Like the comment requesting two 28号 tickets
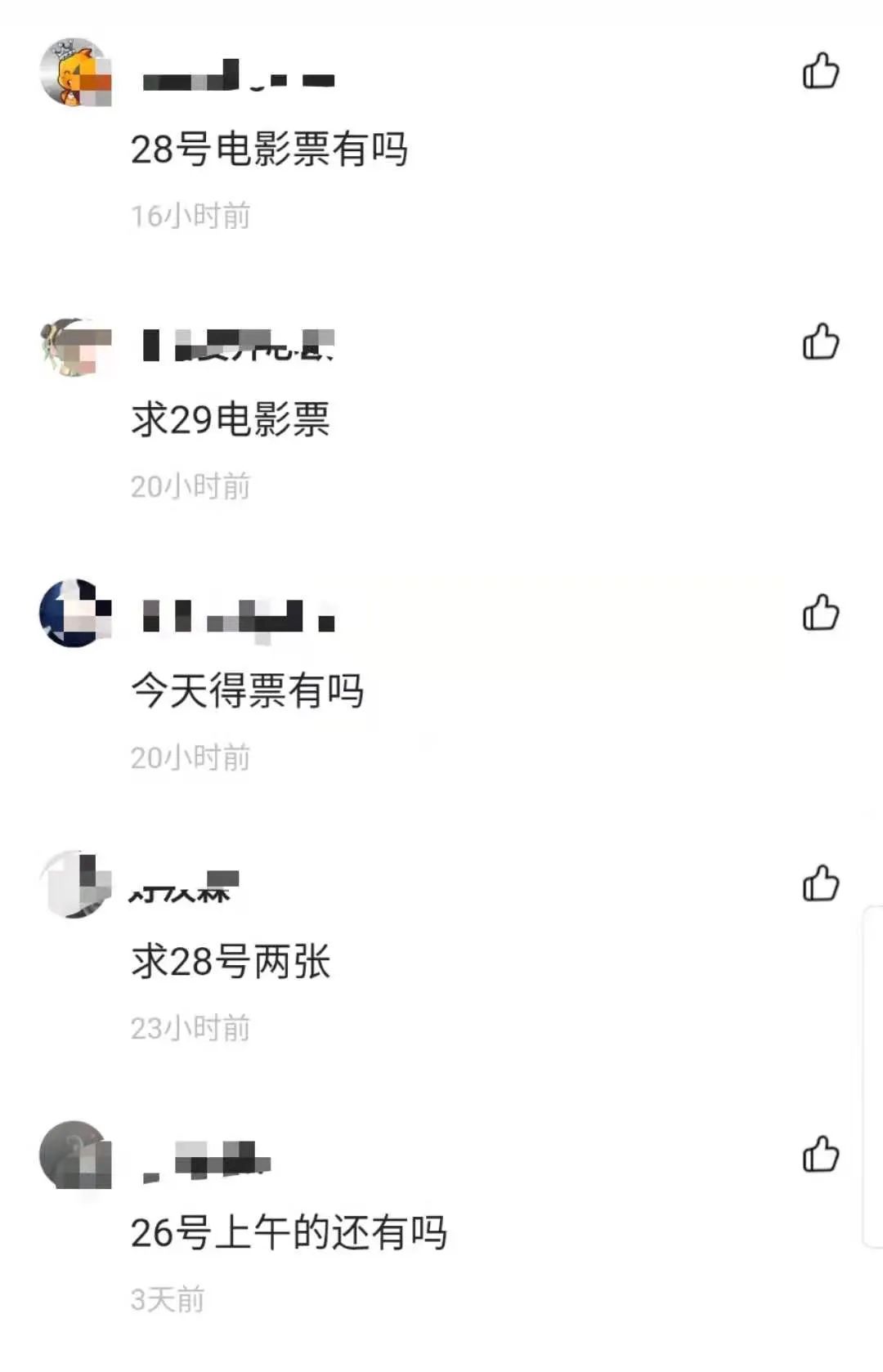The image size is (883, 1372). (821, 883)
